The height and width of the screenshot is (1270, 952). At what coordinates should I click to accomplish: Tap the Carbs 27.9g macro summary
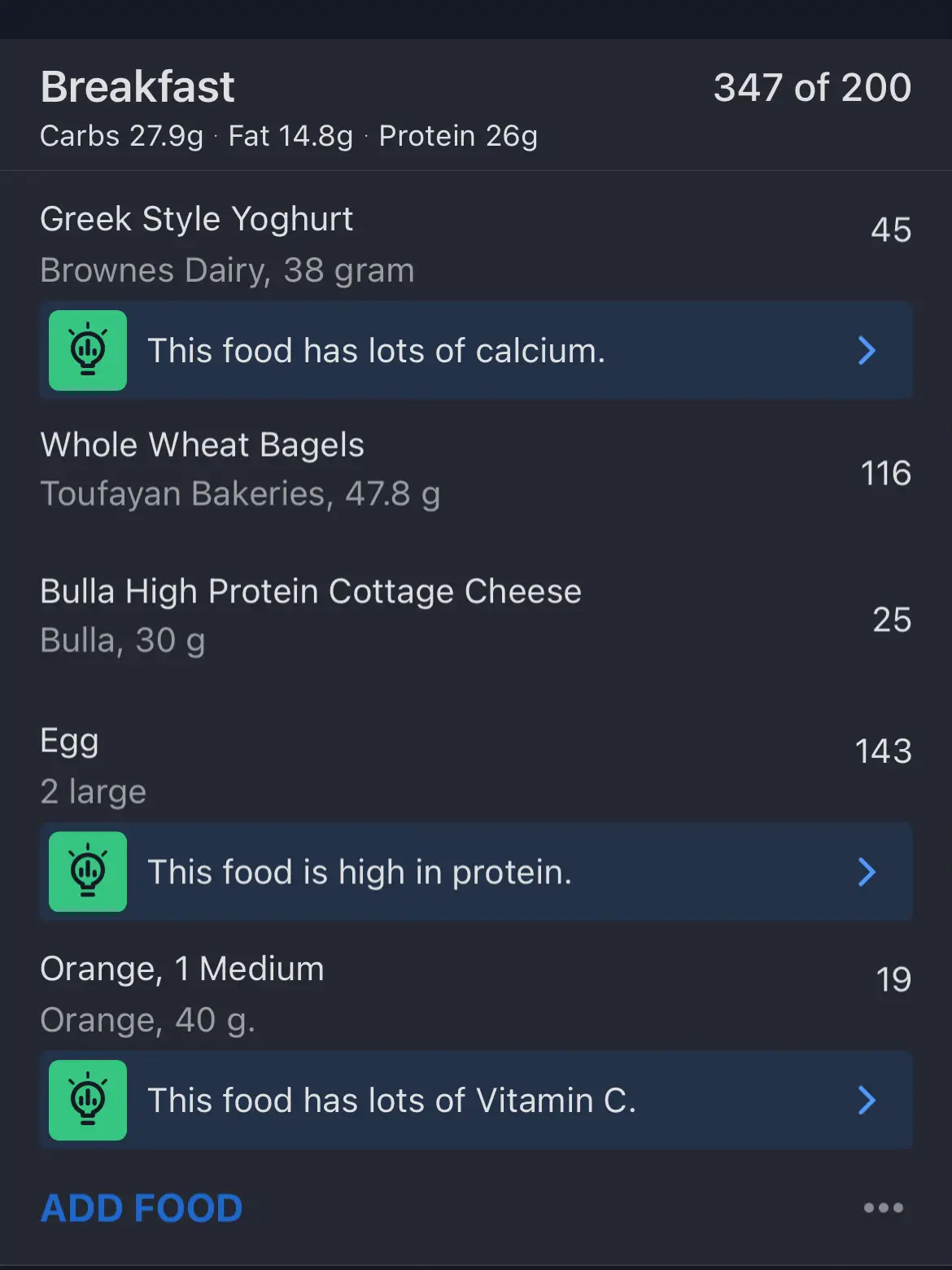[x=120, y=136]
